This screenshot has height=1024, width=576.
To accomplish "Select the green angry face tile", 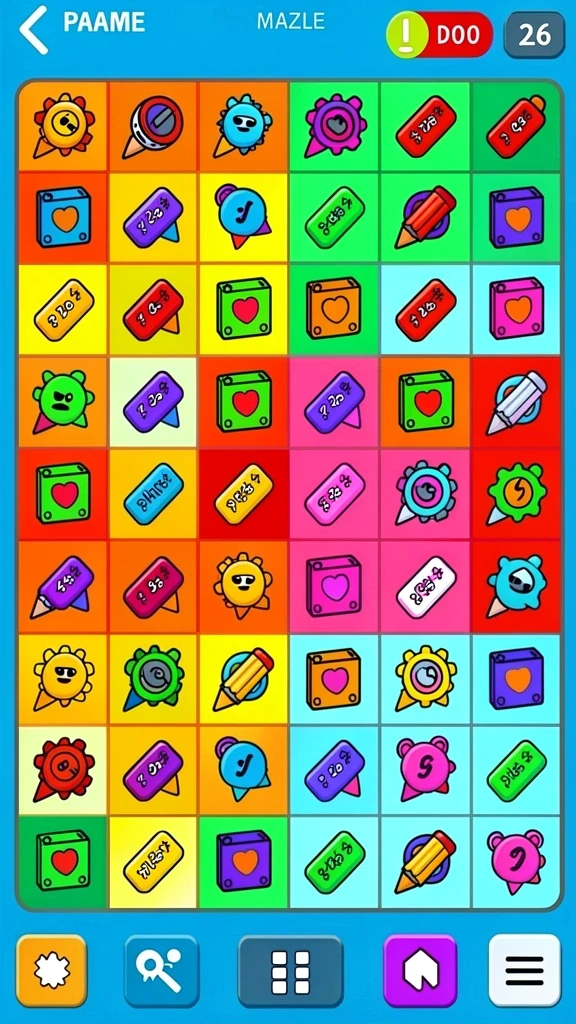I will 63,402.
